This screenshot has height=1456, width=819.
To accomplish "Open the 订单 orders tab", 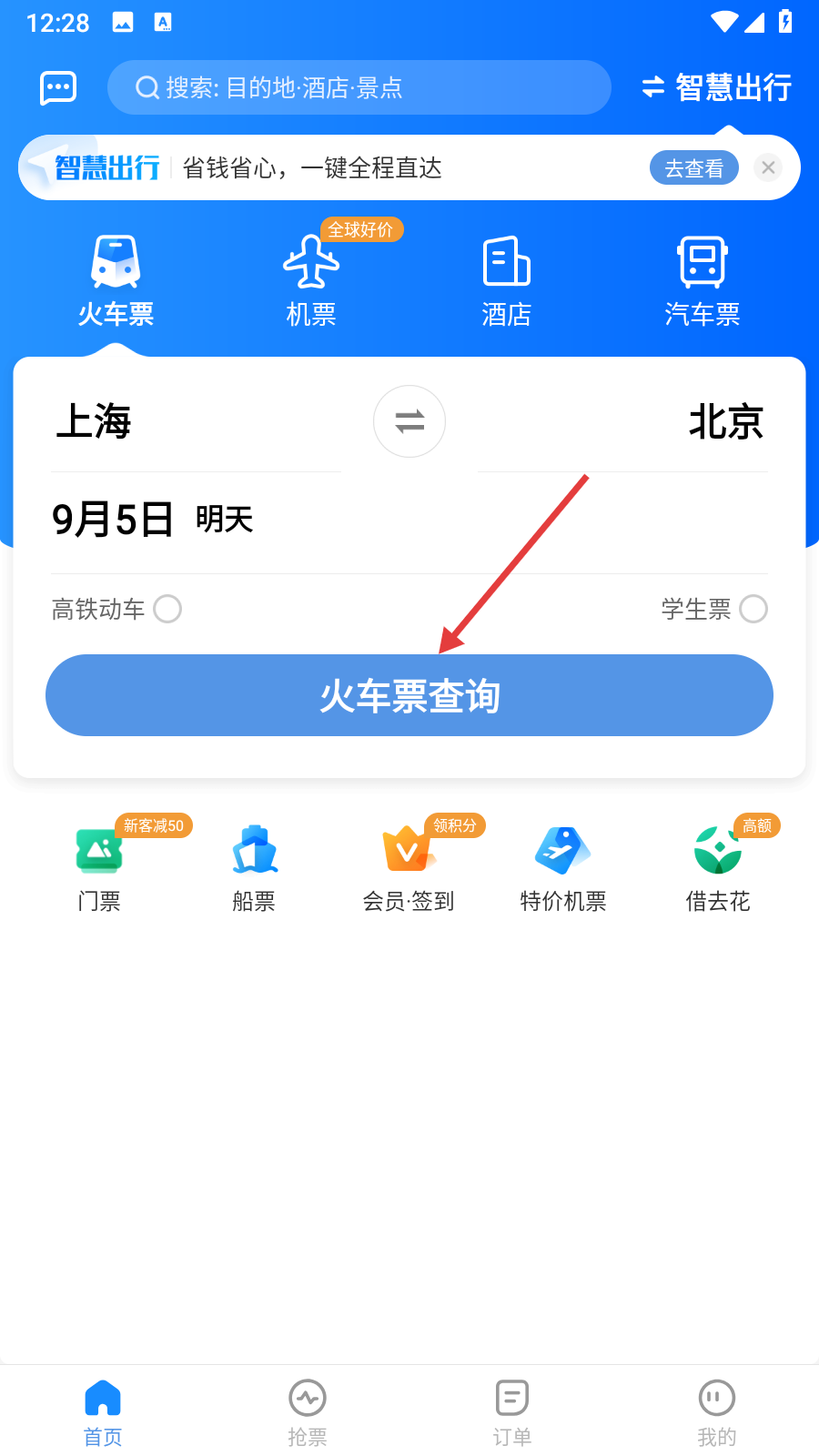I will [512, 1413].
